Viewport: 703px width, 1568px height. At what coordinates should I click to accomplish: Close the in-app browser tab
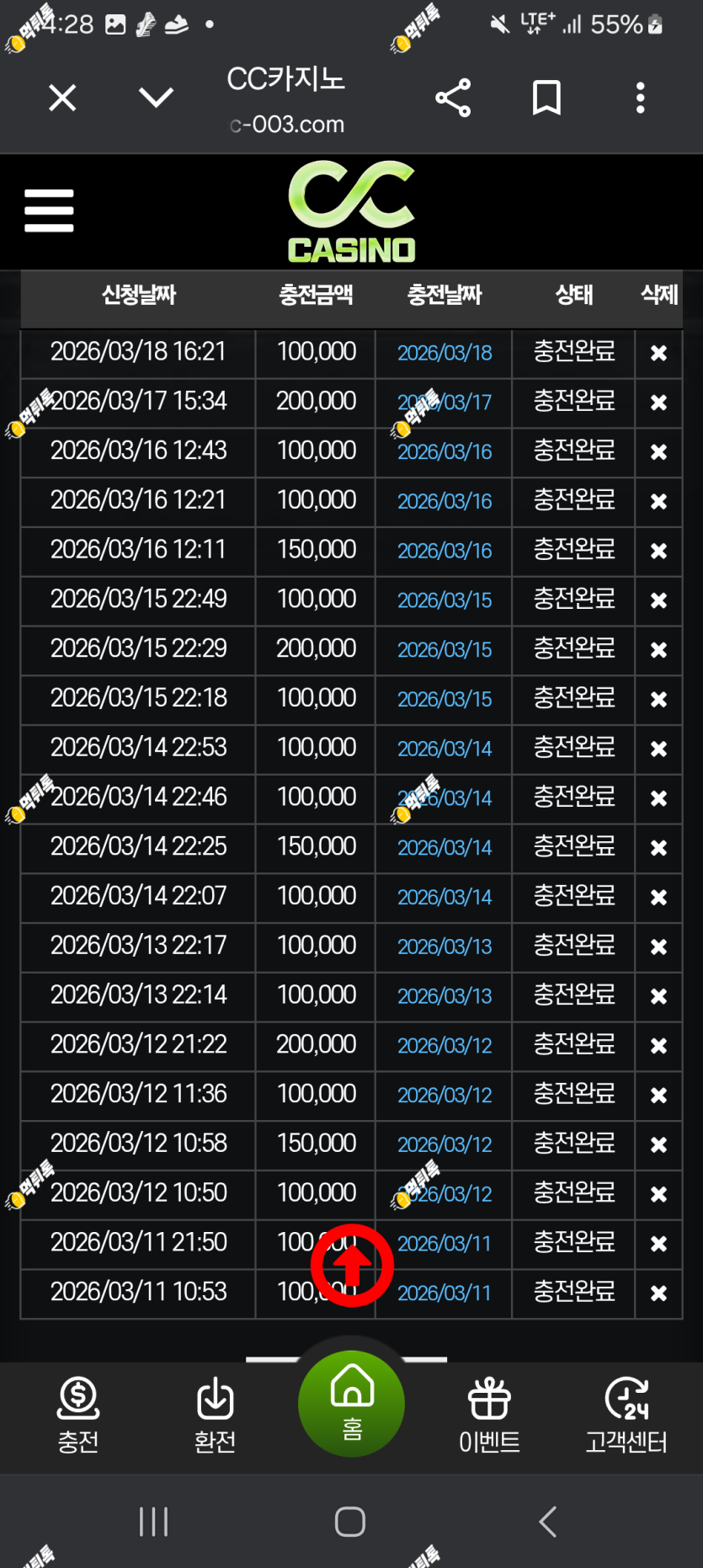62,98
